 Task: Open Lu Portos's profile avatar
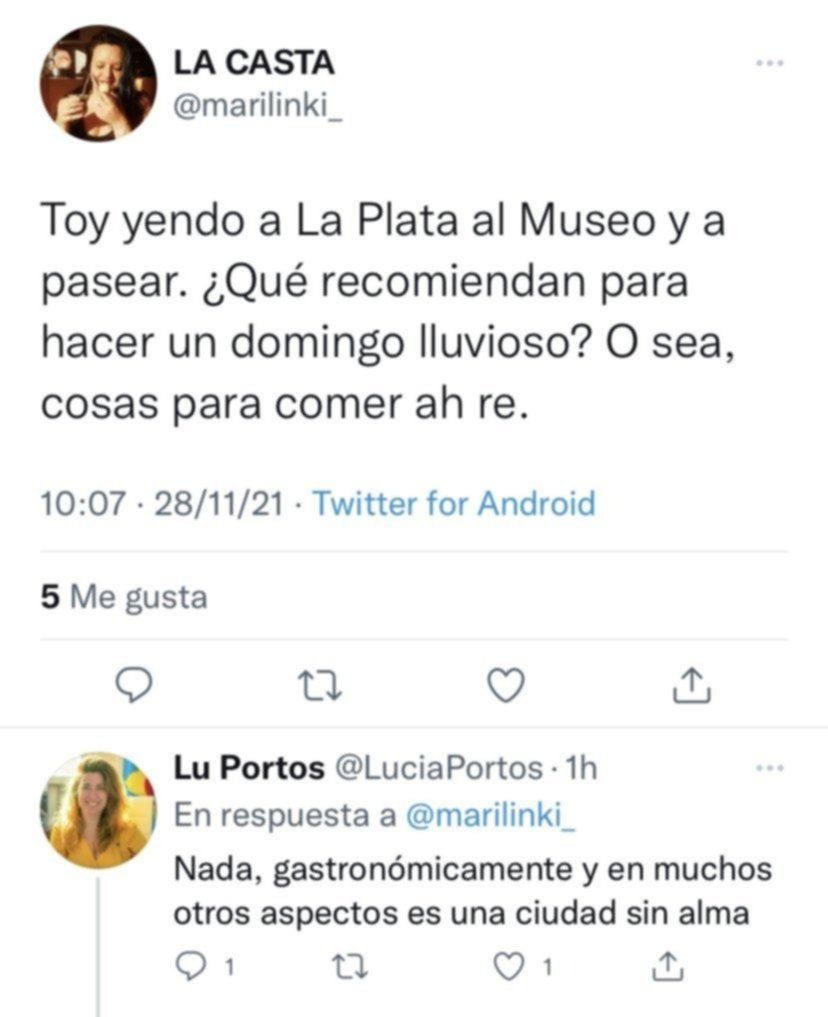click(98, 809)
